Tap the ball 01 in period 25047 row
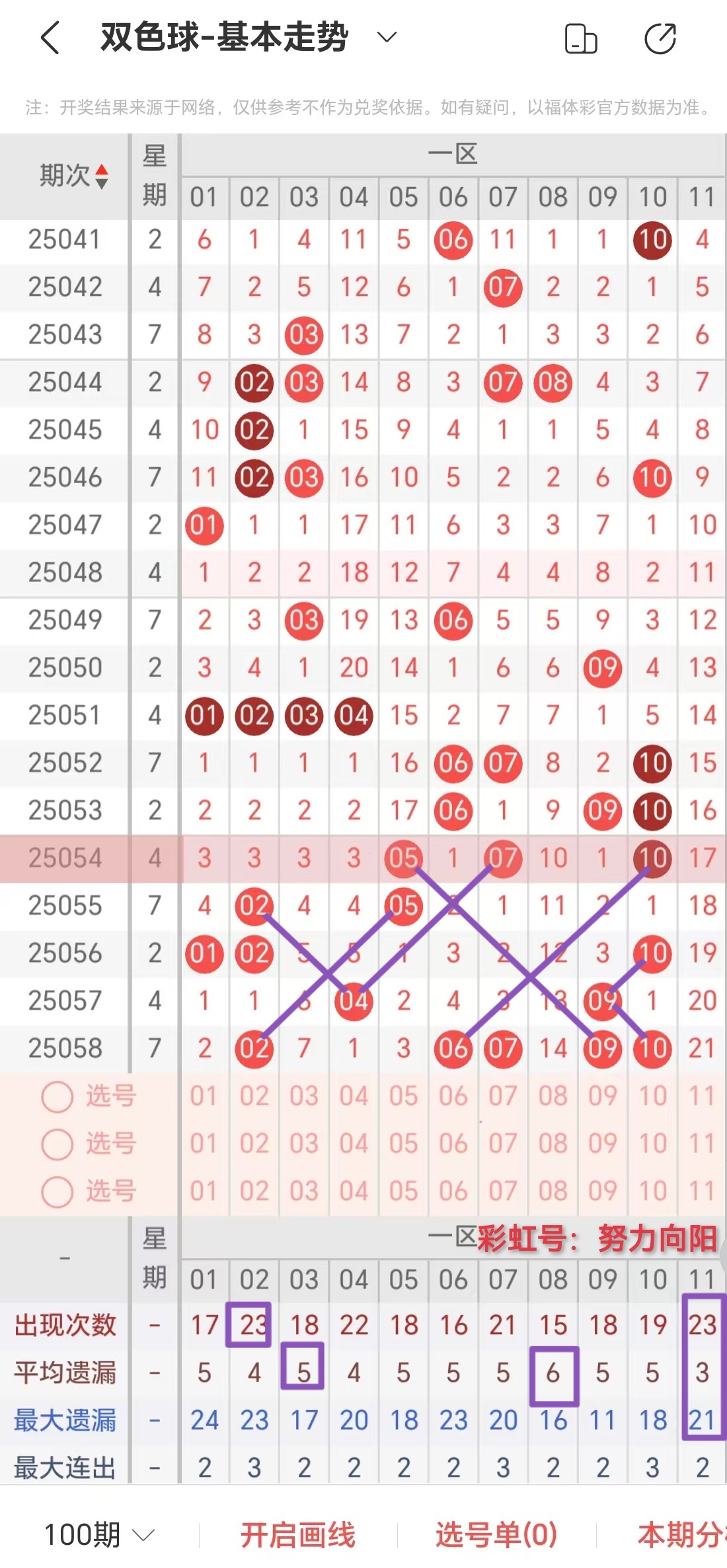This screenshot has width=727, height=1568. pos(205,525)
